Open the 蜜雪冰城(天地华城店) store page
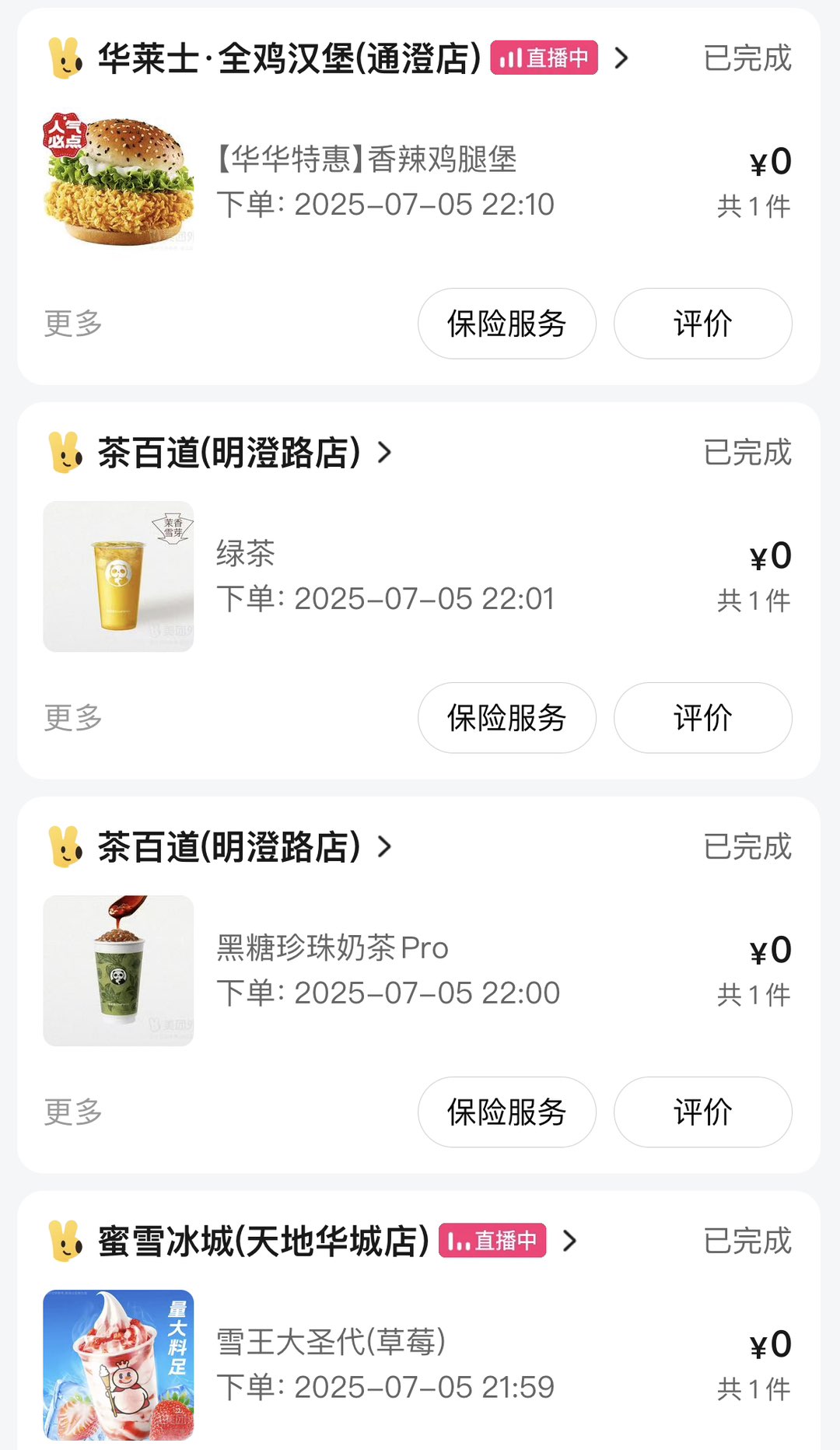The image size is (840, 1450). 263,1241
